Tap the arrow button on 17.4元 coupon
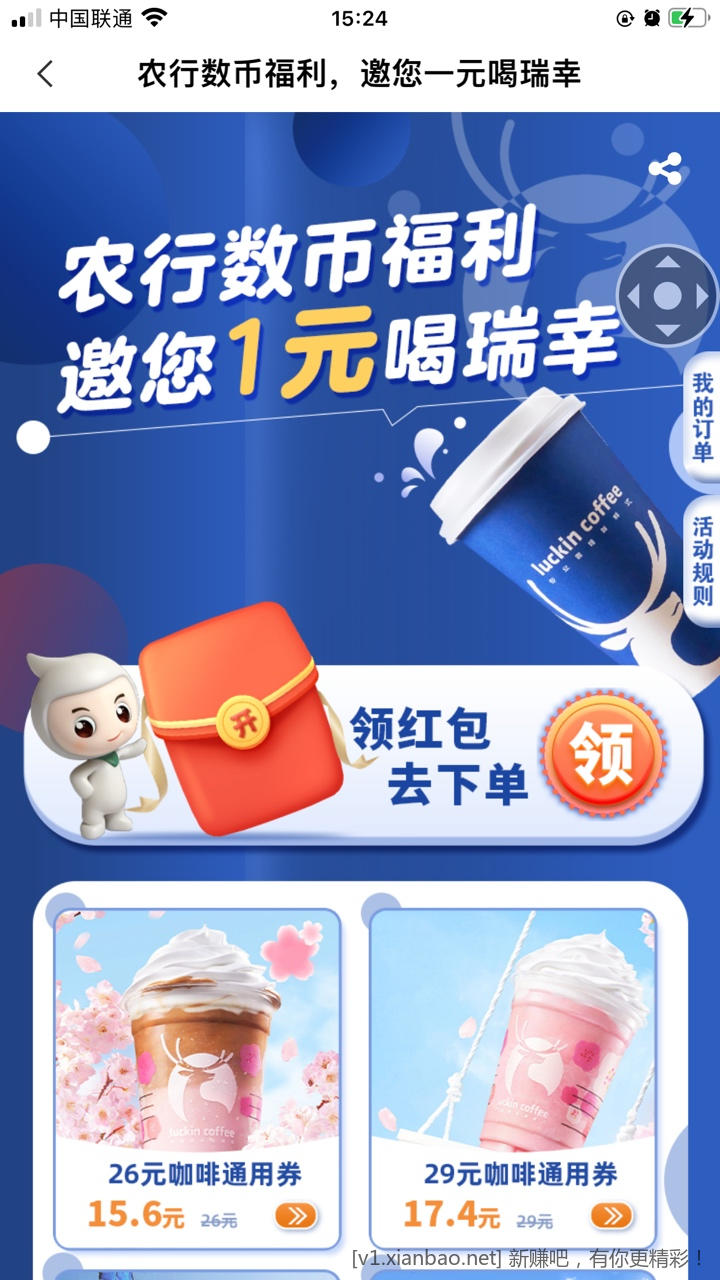The image size is (720, 1280). 611,1216
